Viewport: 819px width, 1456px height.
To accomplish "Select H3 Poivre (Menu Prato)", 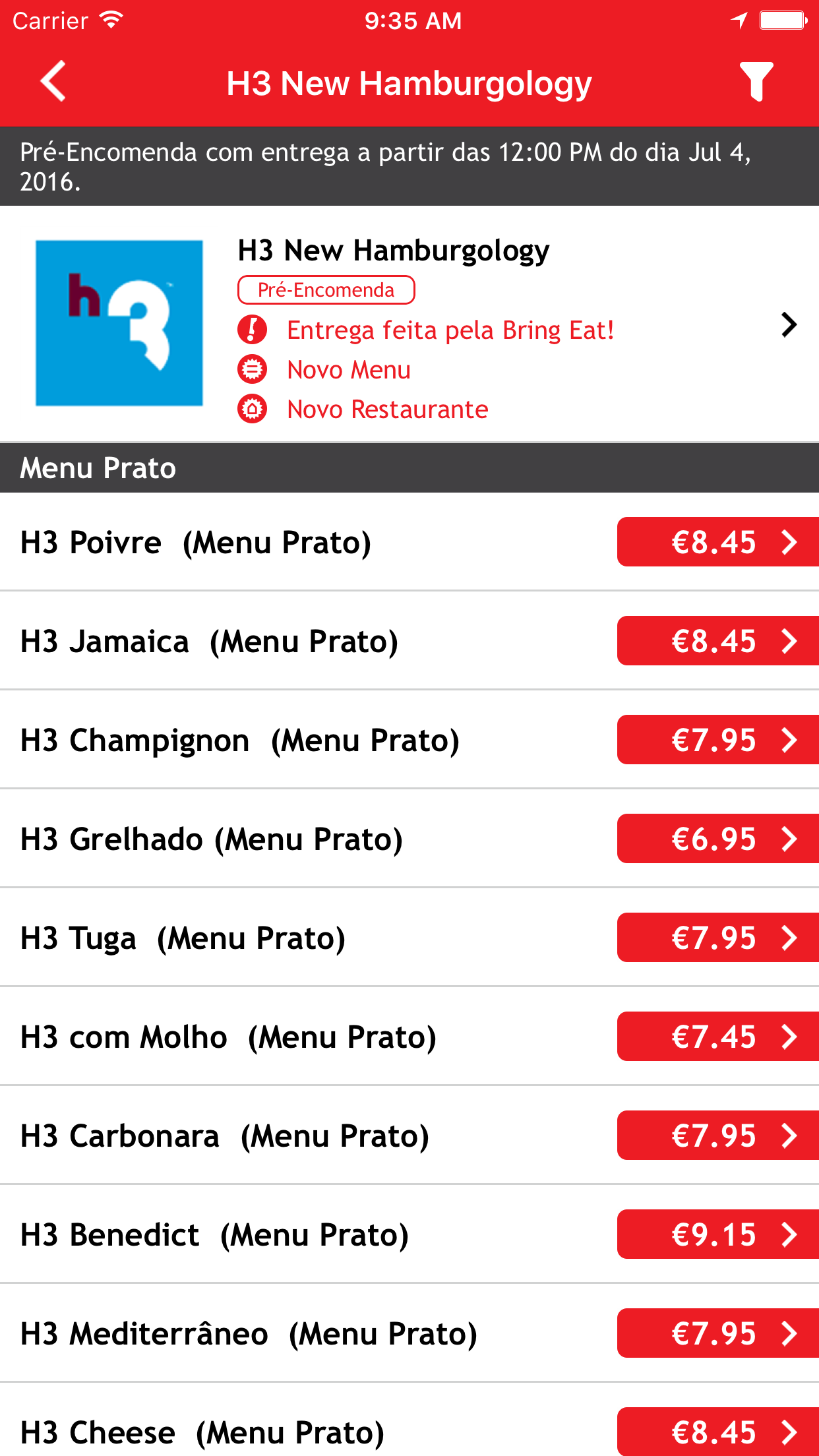I will coord(409,542).
